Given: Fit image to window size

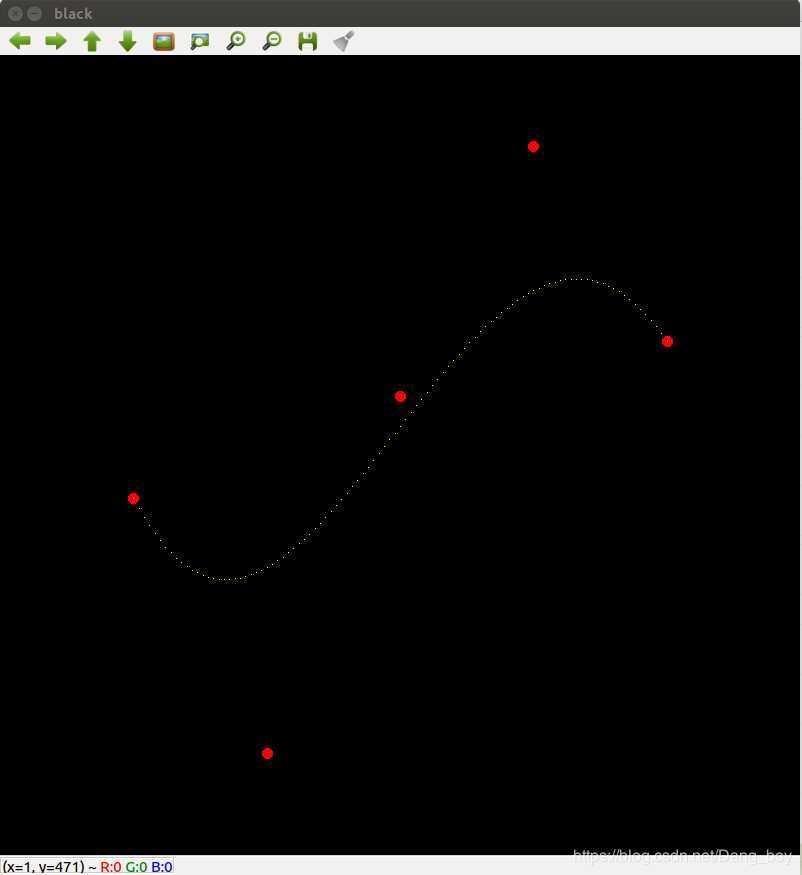Looking at the screenshot, I should pos(200,41).
